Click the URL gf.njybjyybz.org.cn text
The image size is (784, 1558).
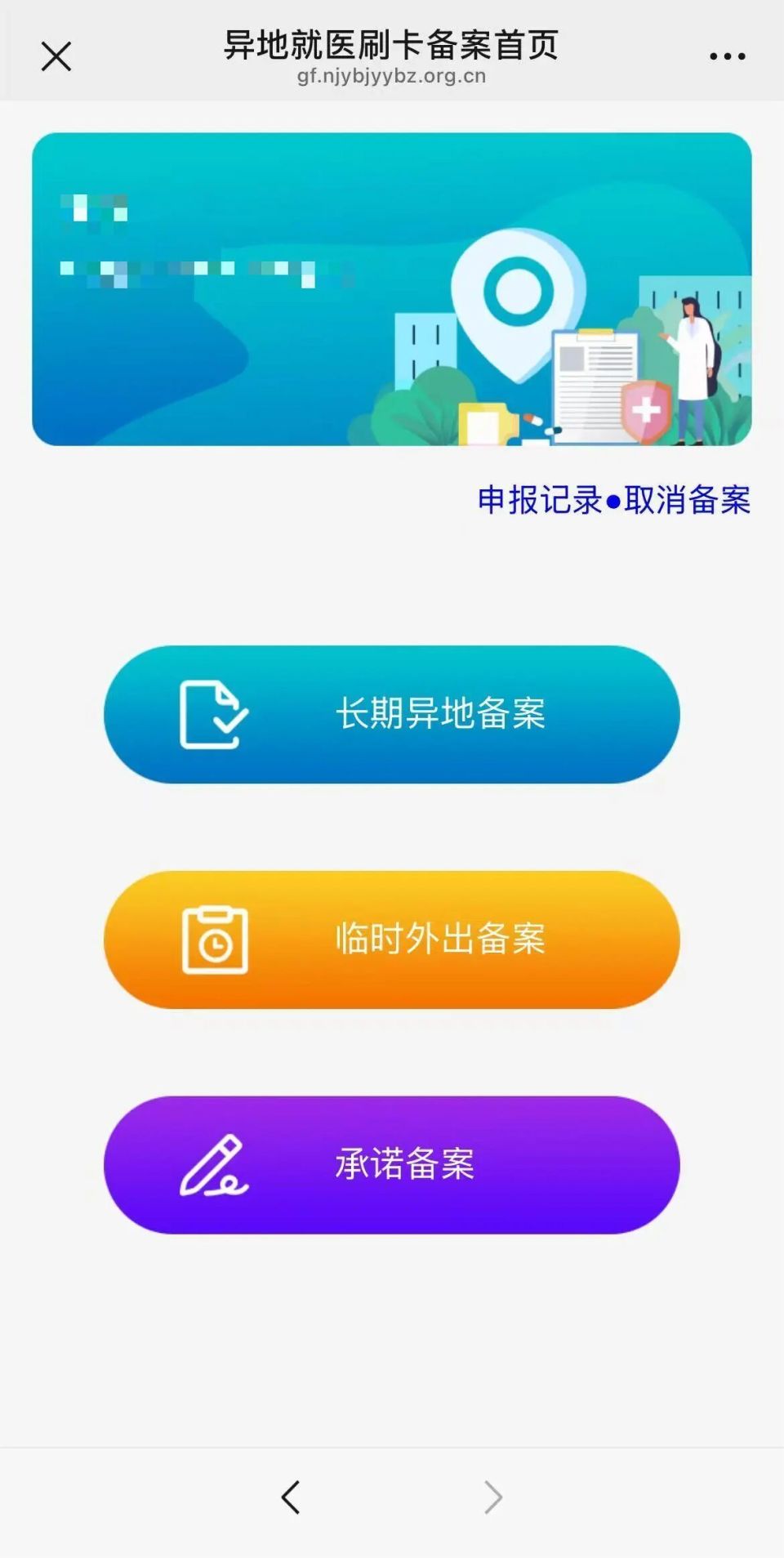tap(392, 77)
